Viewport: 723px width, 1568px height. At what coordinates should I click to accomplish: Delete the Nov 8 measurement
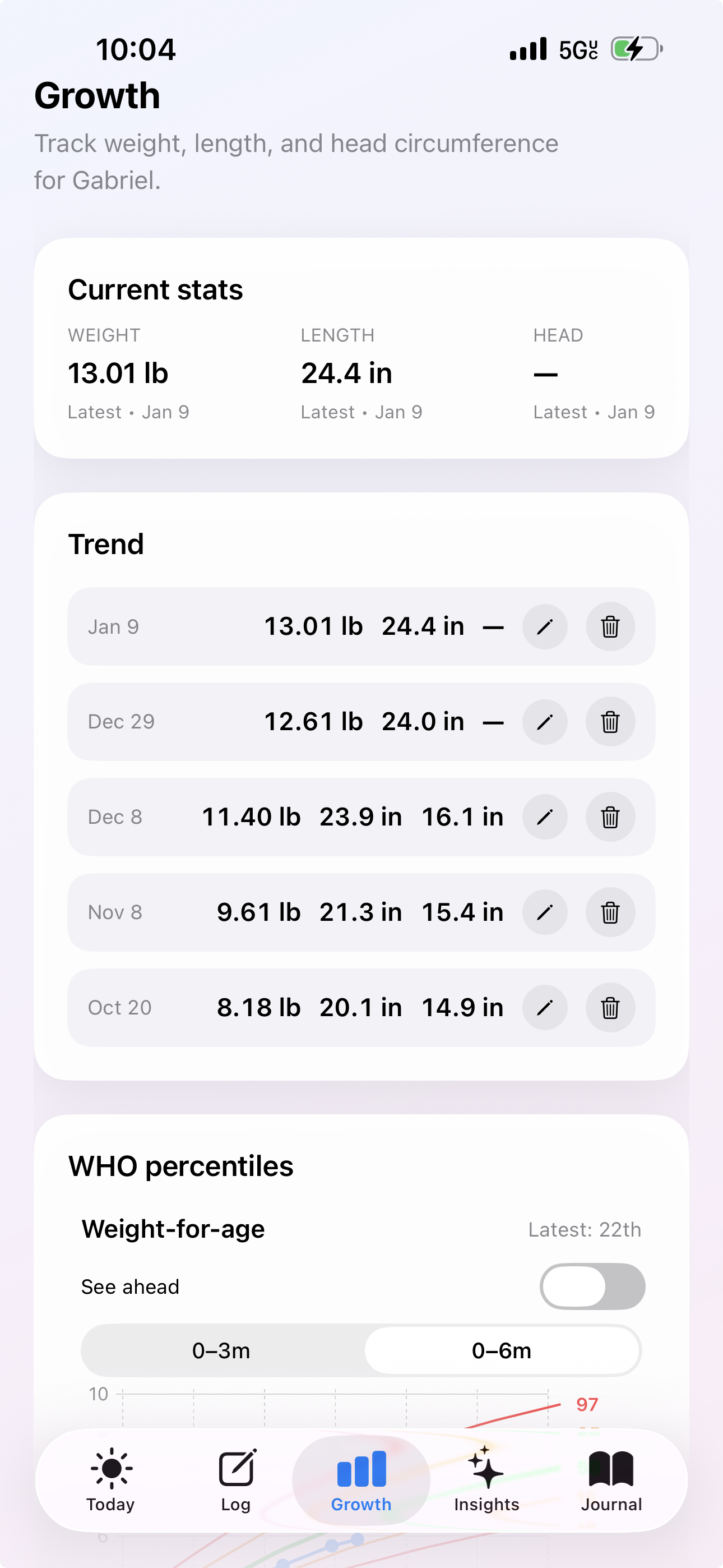pyautogui.click(x=610, y=912)
